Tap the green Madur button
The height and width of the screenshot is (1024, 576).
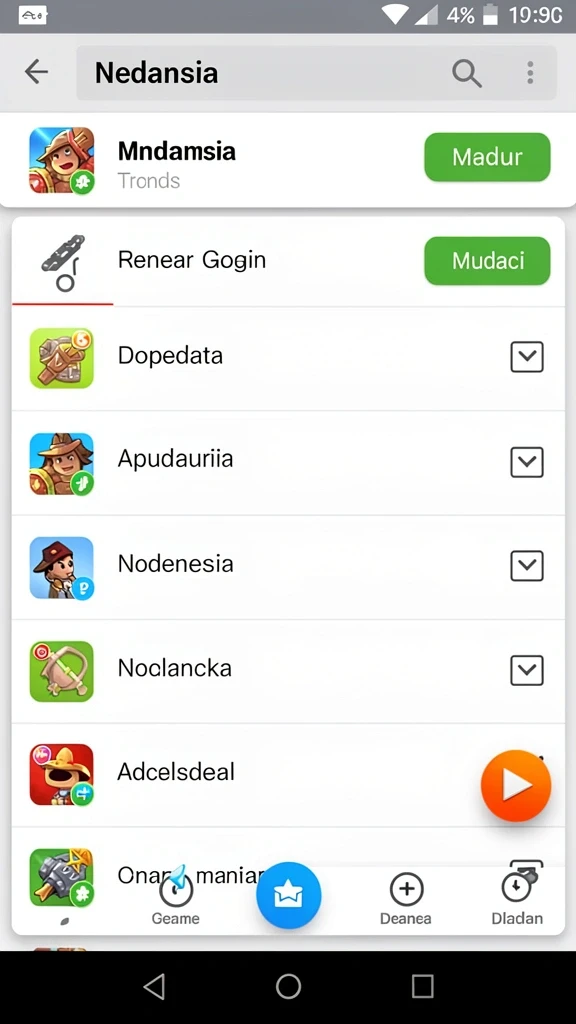click(487, 157)
